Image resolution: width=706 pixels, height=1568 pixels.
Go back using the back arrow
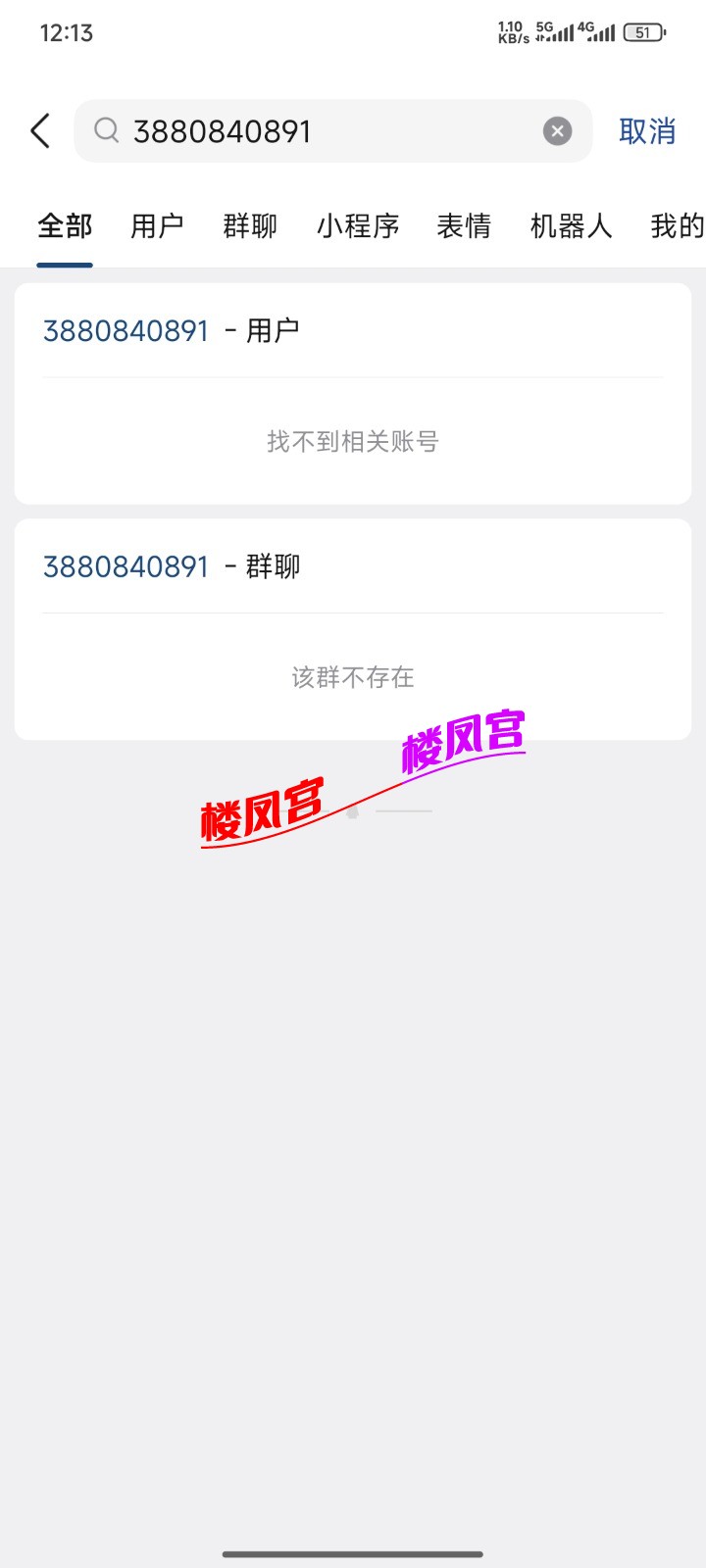pyautogui.click(x=40, y=130)
